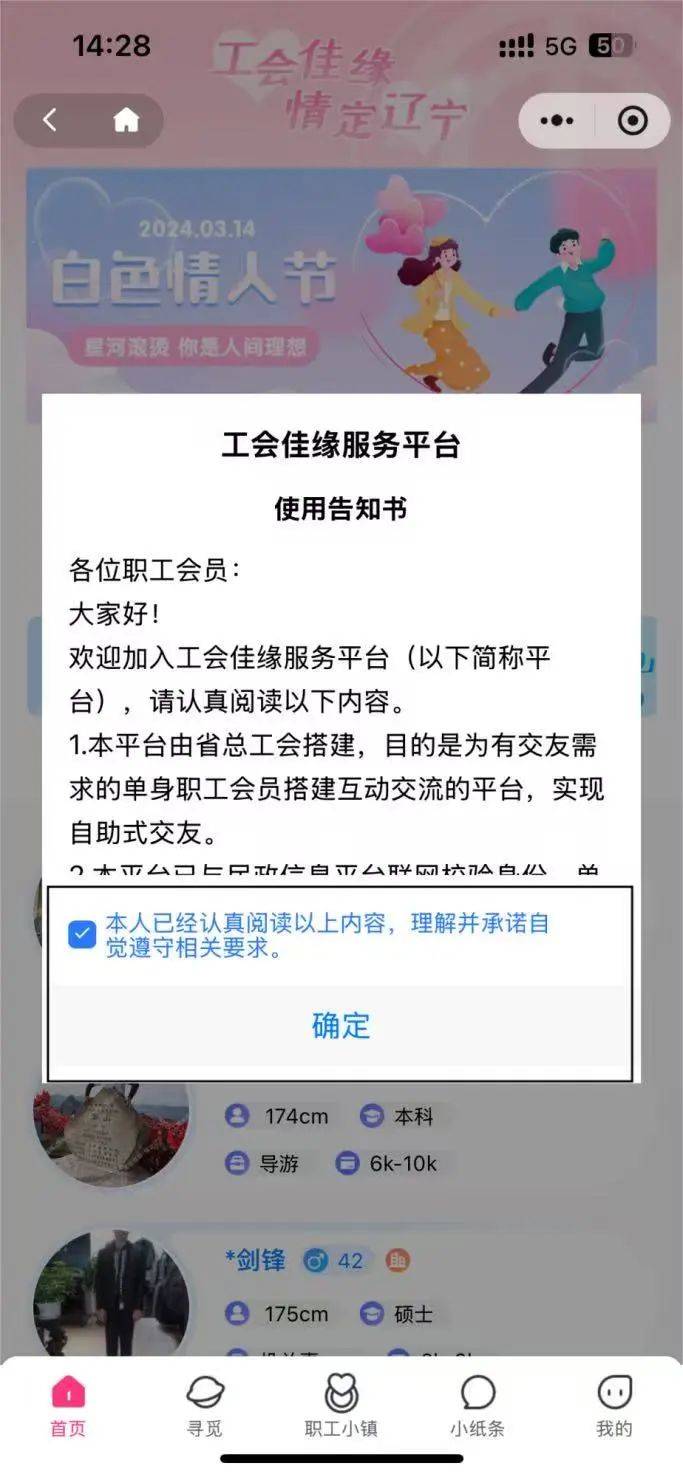Tap the 确定 confirm button

click(341, 1025)
